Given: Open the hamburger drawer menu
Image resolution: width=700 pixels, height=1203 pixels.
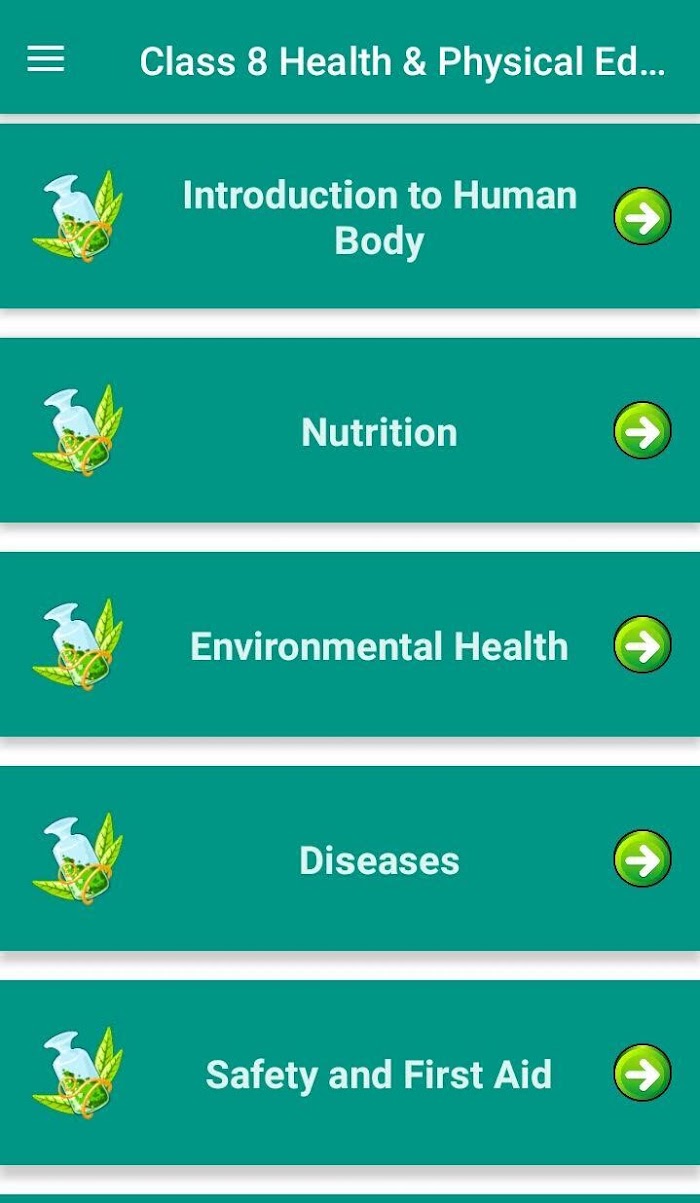Looking at the screenshot, I should (45, 60).
